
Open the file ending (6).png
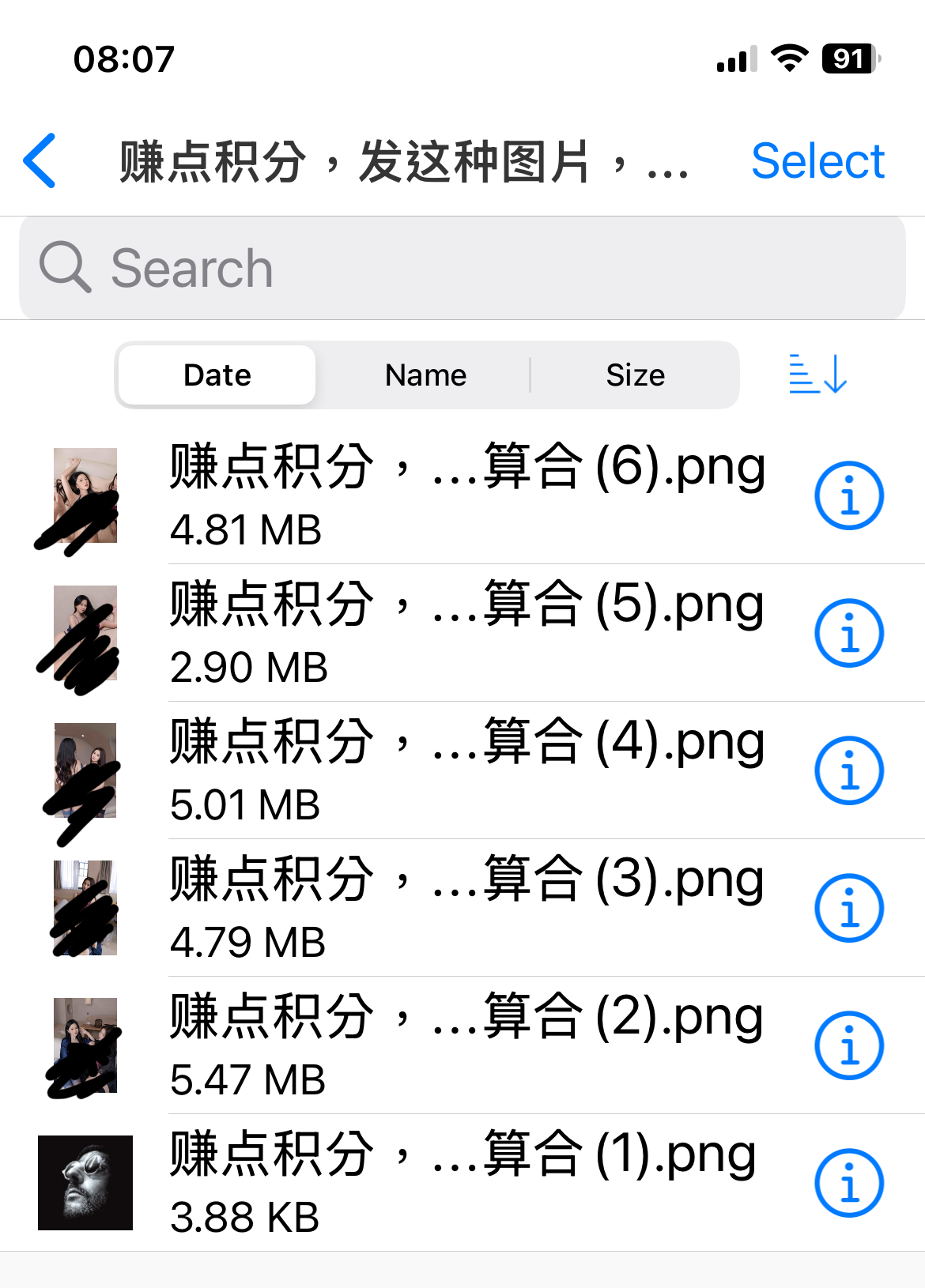466,495
